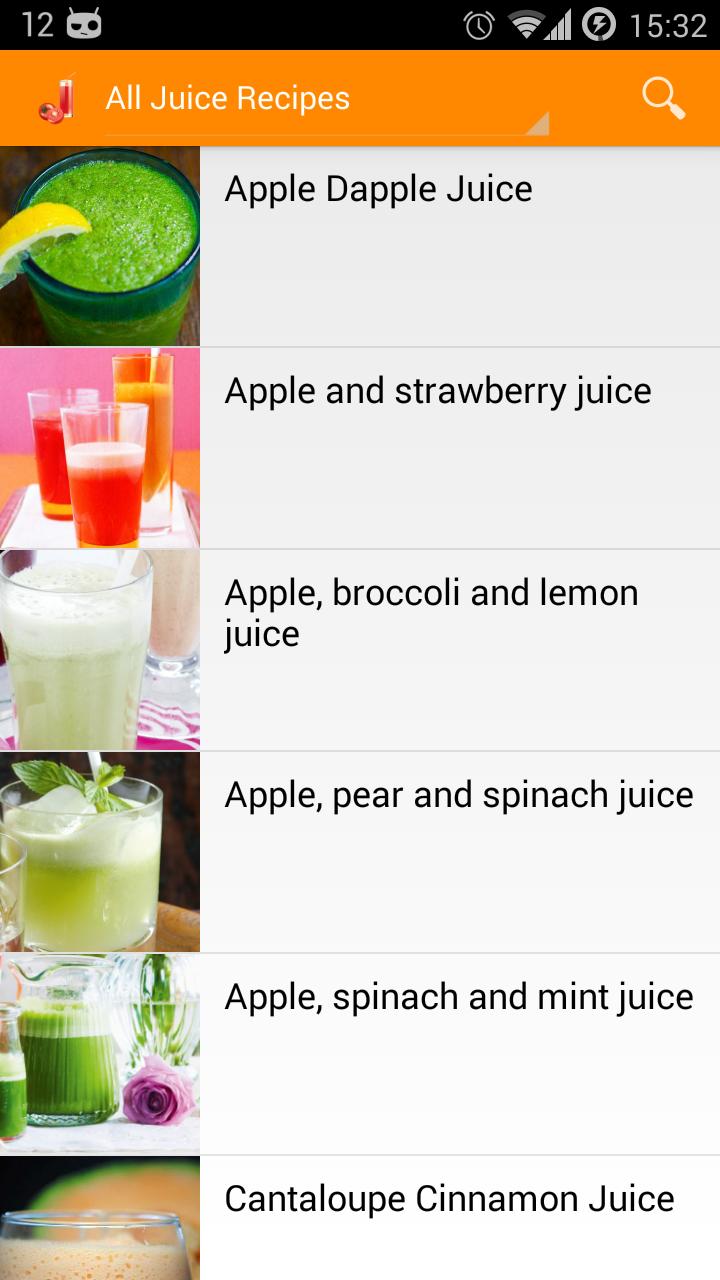Open the search function via magnifier icon

pos(662,97)
